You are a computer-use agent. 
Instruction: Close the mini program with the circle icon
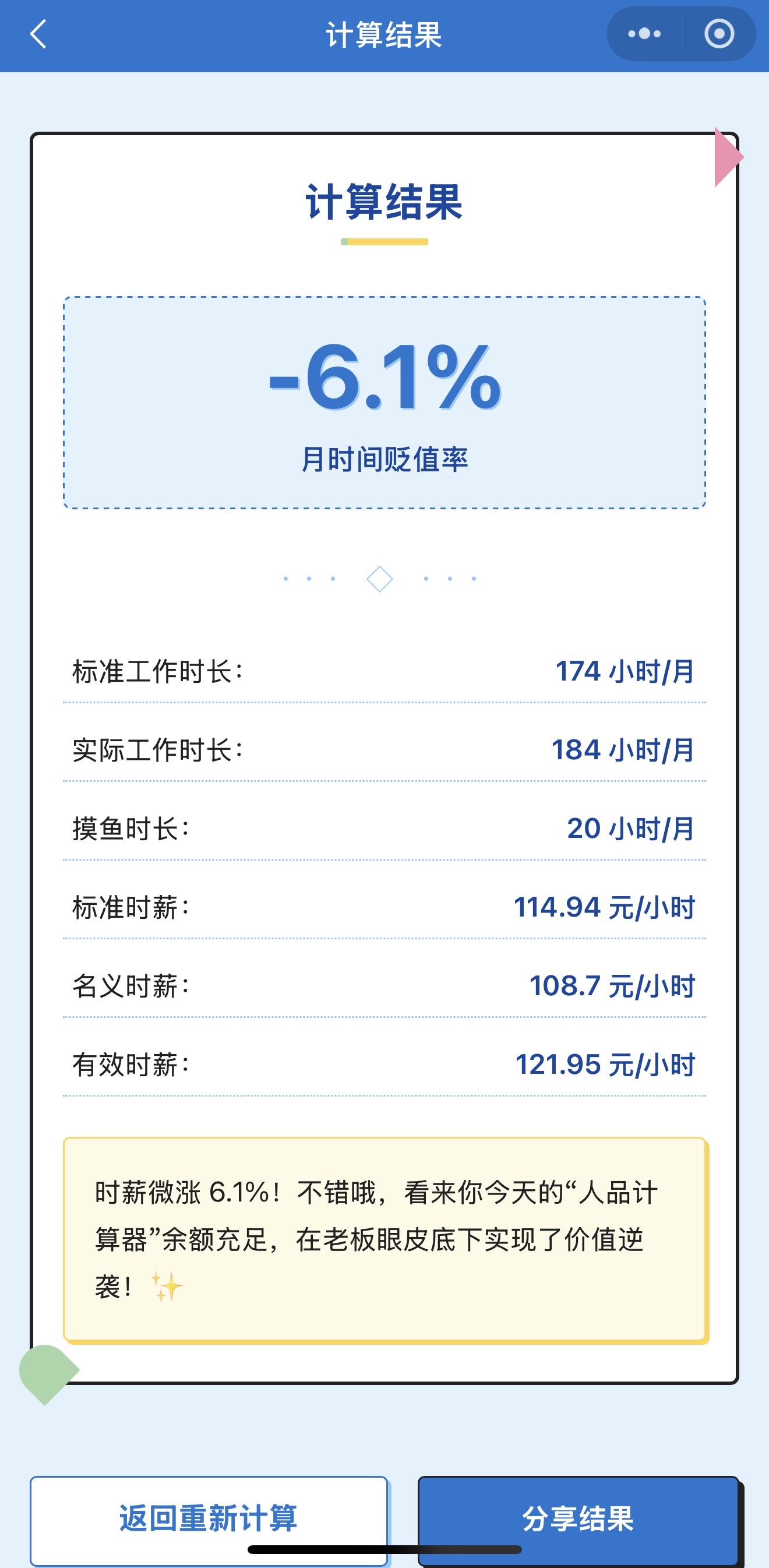pyautogui.click(x=719, y=34)
